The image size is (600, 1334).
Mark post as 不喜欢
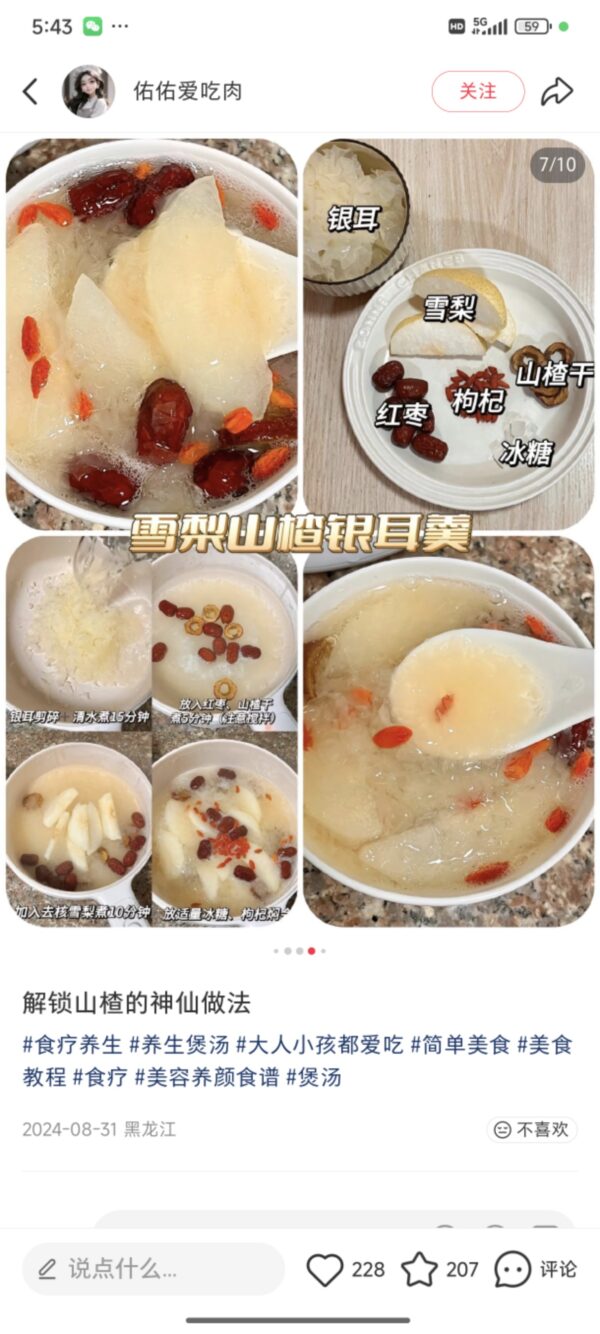point(532,1129)
